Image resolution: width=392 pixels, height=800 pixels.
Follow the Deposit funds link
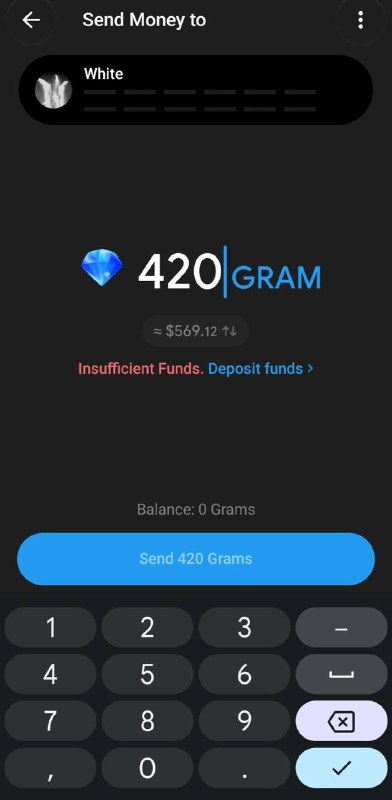click(x=261, y=368)
